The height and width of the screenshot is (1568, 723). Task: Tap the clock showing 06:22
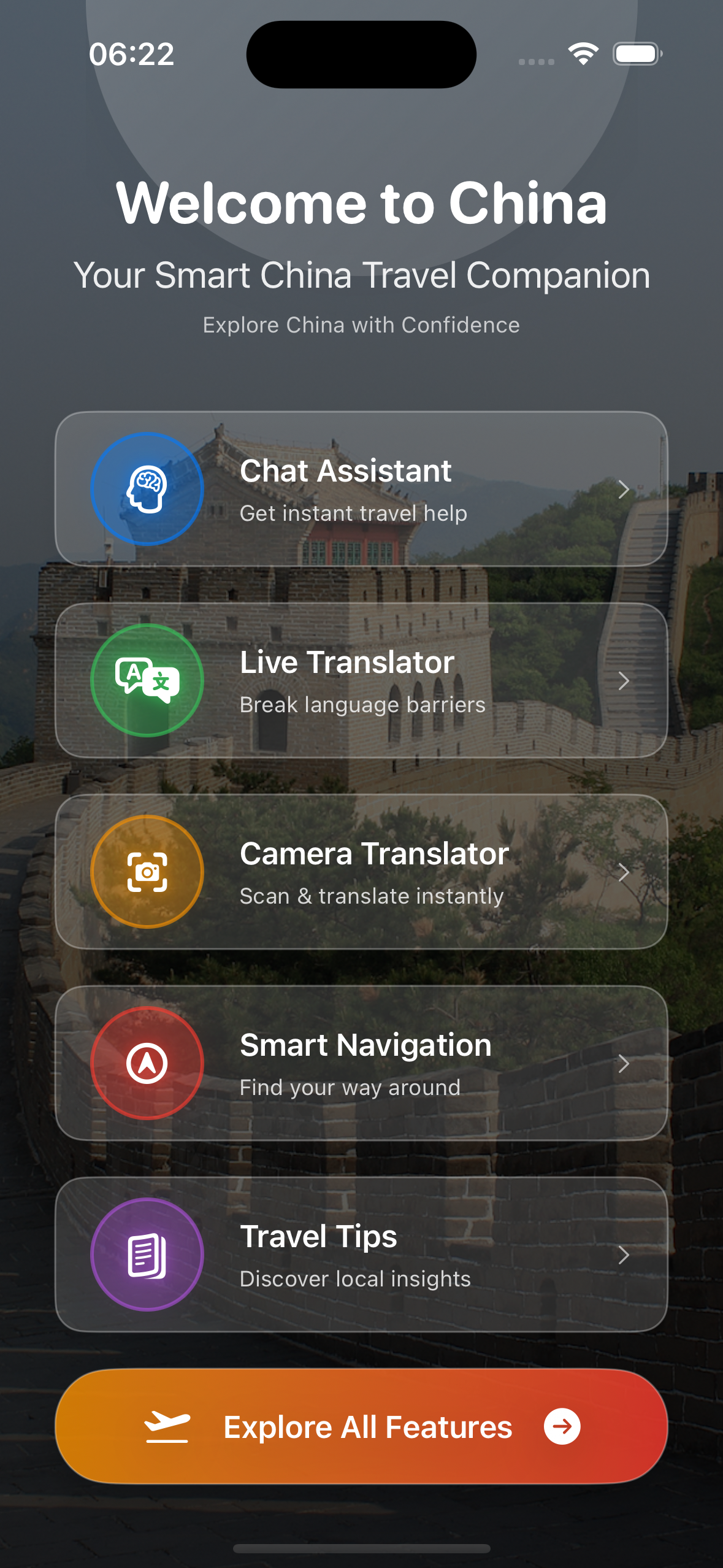pos(131,54)
